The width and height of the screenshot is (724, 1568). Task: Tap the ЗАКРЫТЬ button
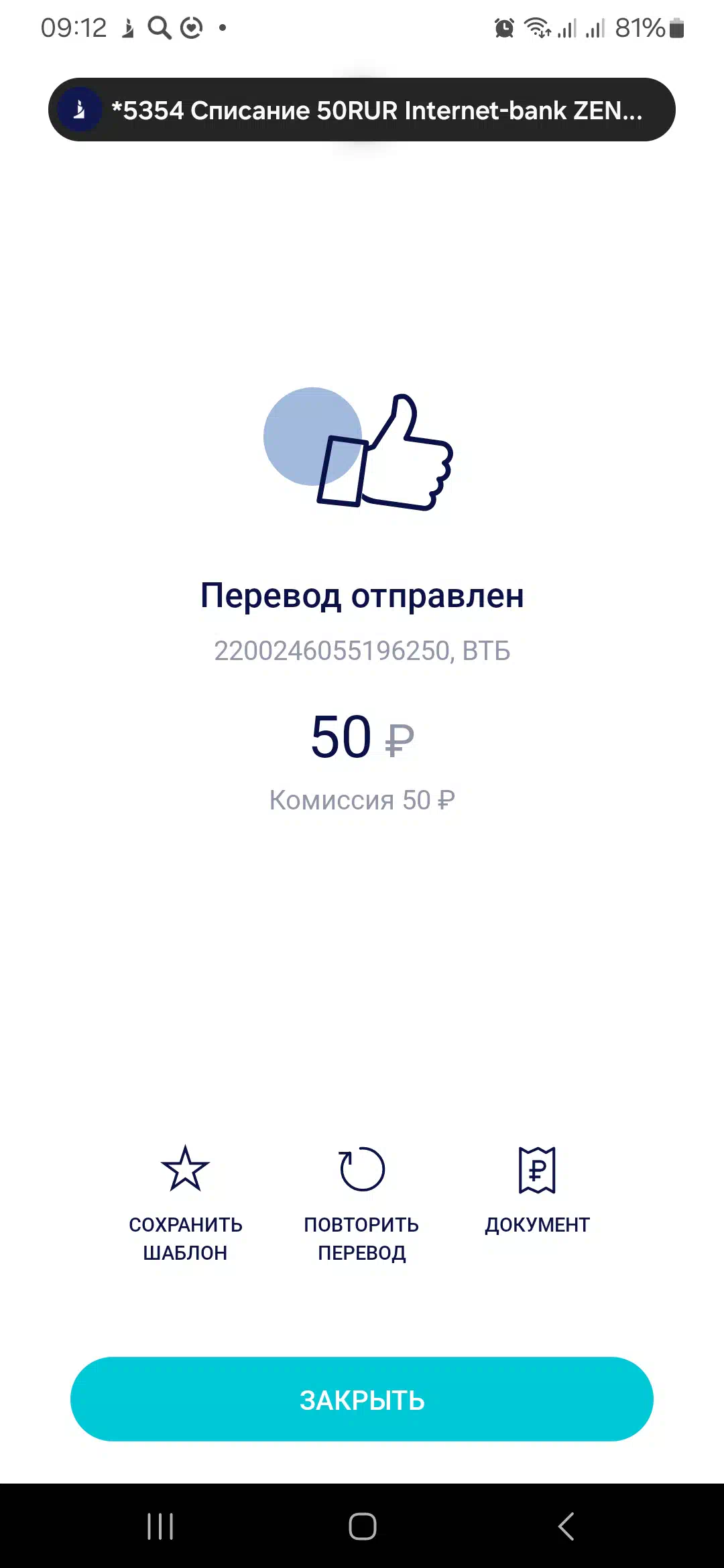click(x=362, y=1399)
